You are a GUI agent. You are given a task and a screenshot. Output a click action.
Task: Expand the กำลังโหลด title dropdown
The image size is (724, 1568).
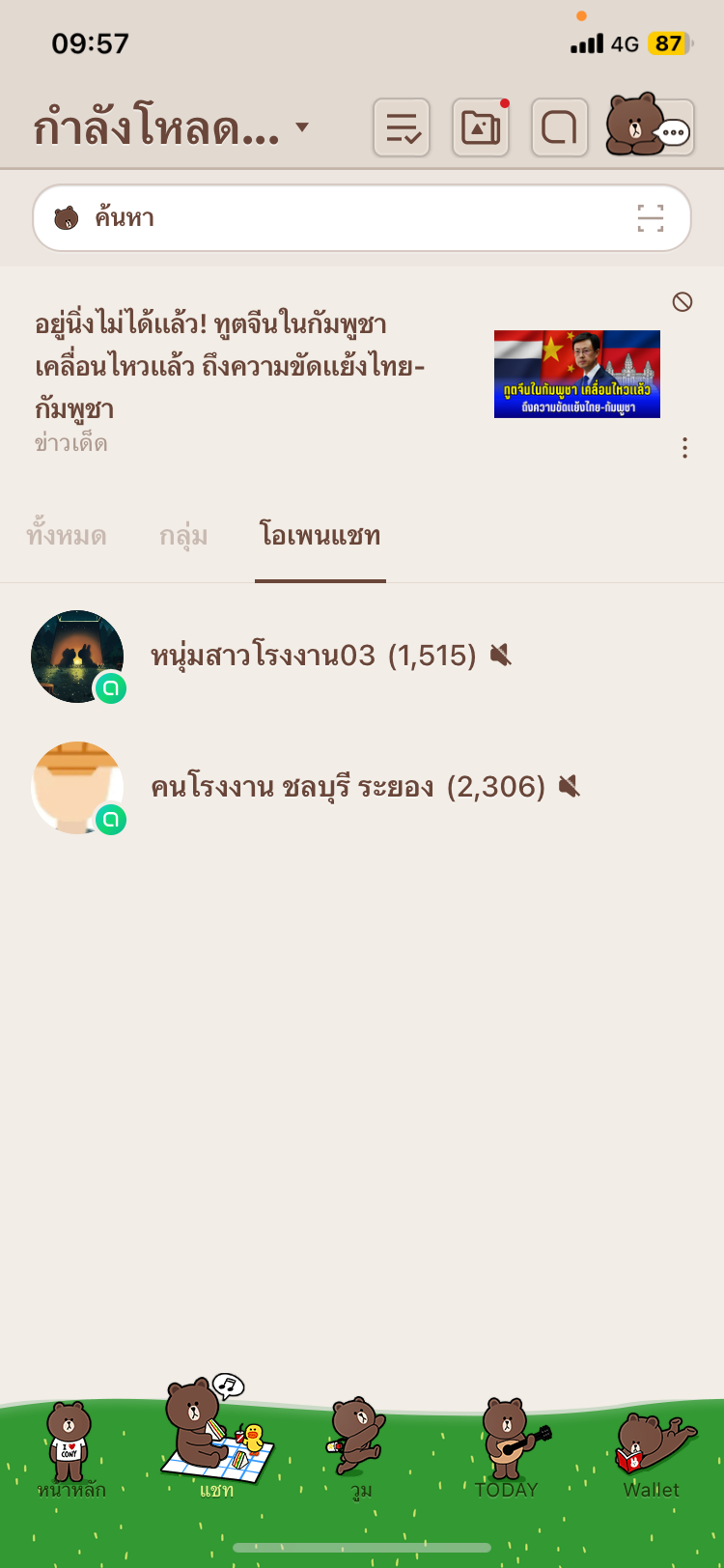pos(302,127)
